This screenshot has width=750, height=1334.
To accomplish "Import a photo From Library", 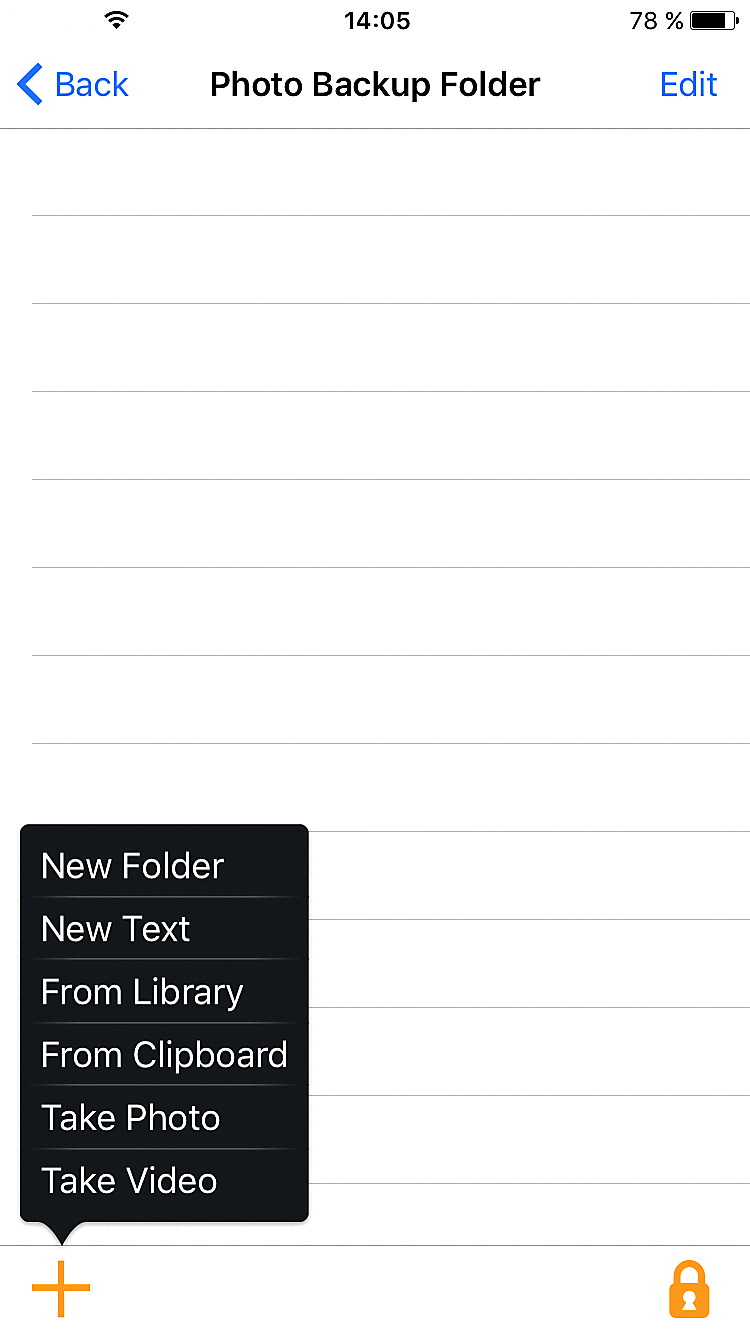I will tap(142, 992).
